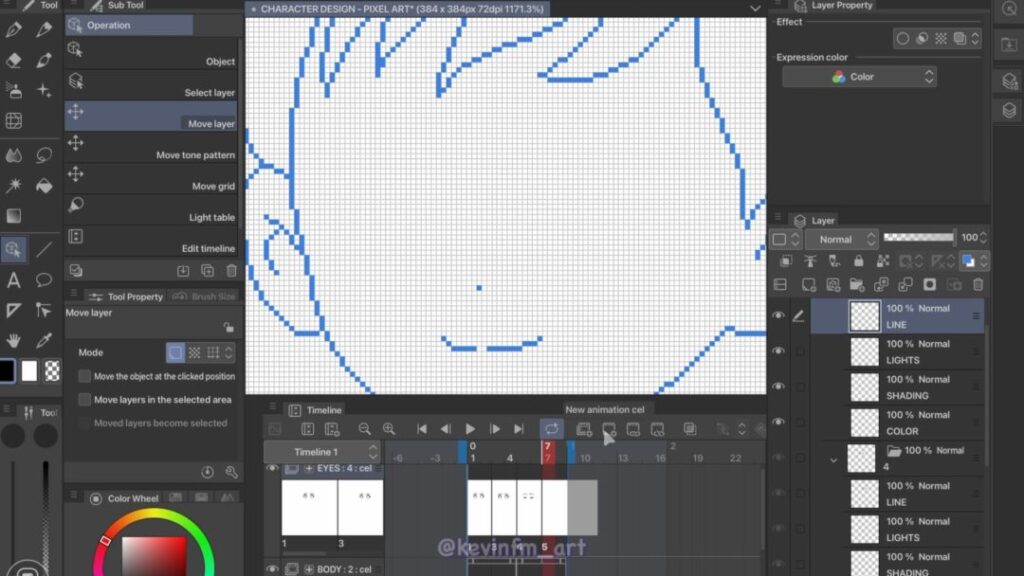Viewport: 1024px width, 576px height.
Task: Jump to the first frame
Action: [422, 429]
